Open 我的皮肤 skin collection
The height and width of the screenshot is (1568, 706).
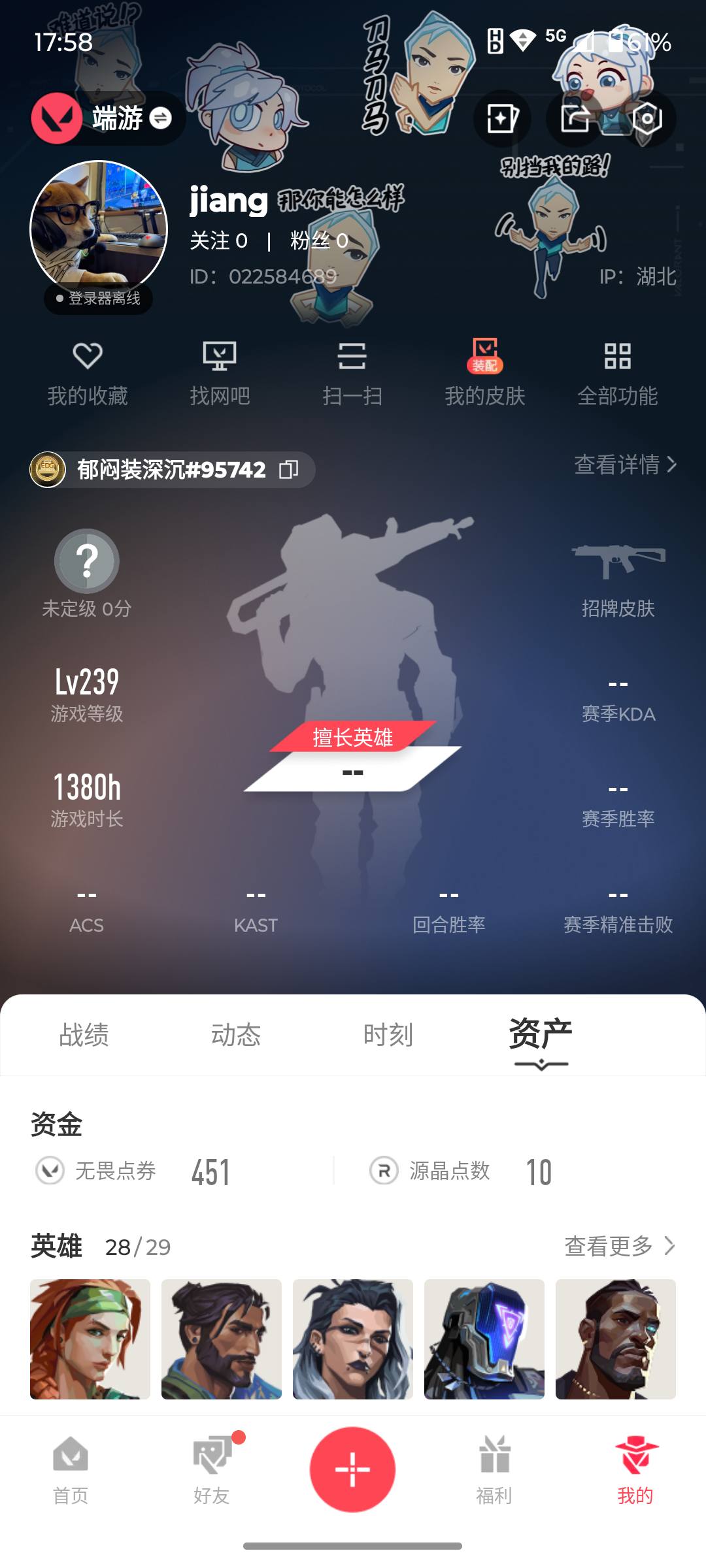pos(485,372)
